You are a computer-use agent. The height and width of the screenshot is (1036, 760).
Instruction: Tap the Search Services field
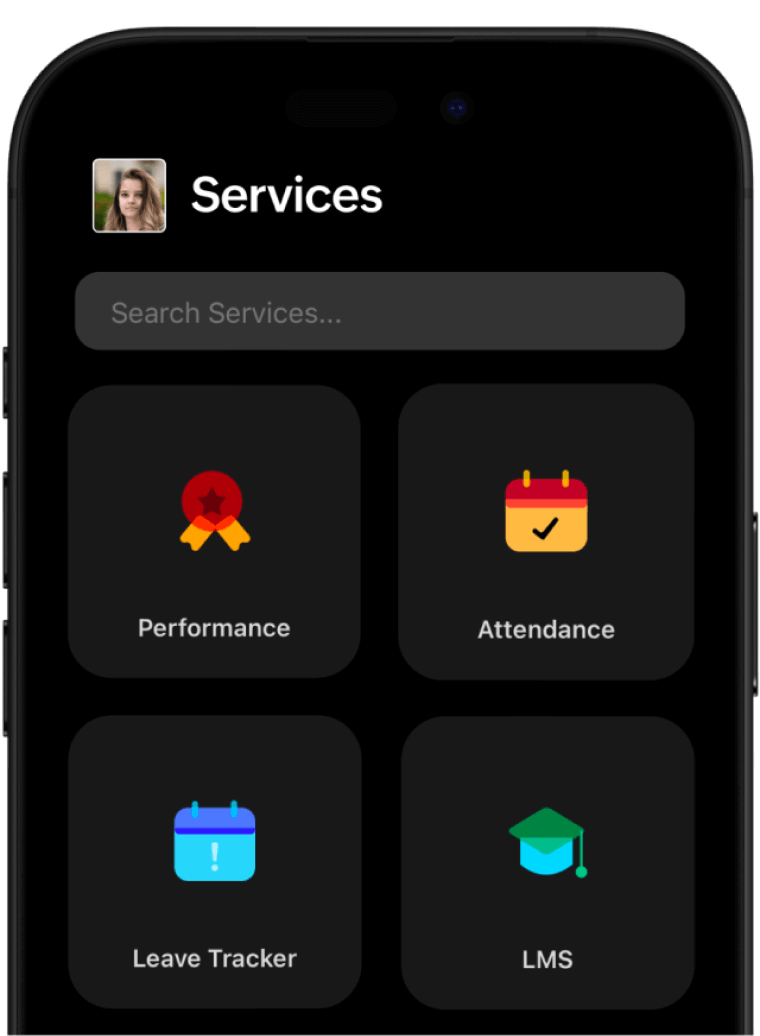[380, 312]
